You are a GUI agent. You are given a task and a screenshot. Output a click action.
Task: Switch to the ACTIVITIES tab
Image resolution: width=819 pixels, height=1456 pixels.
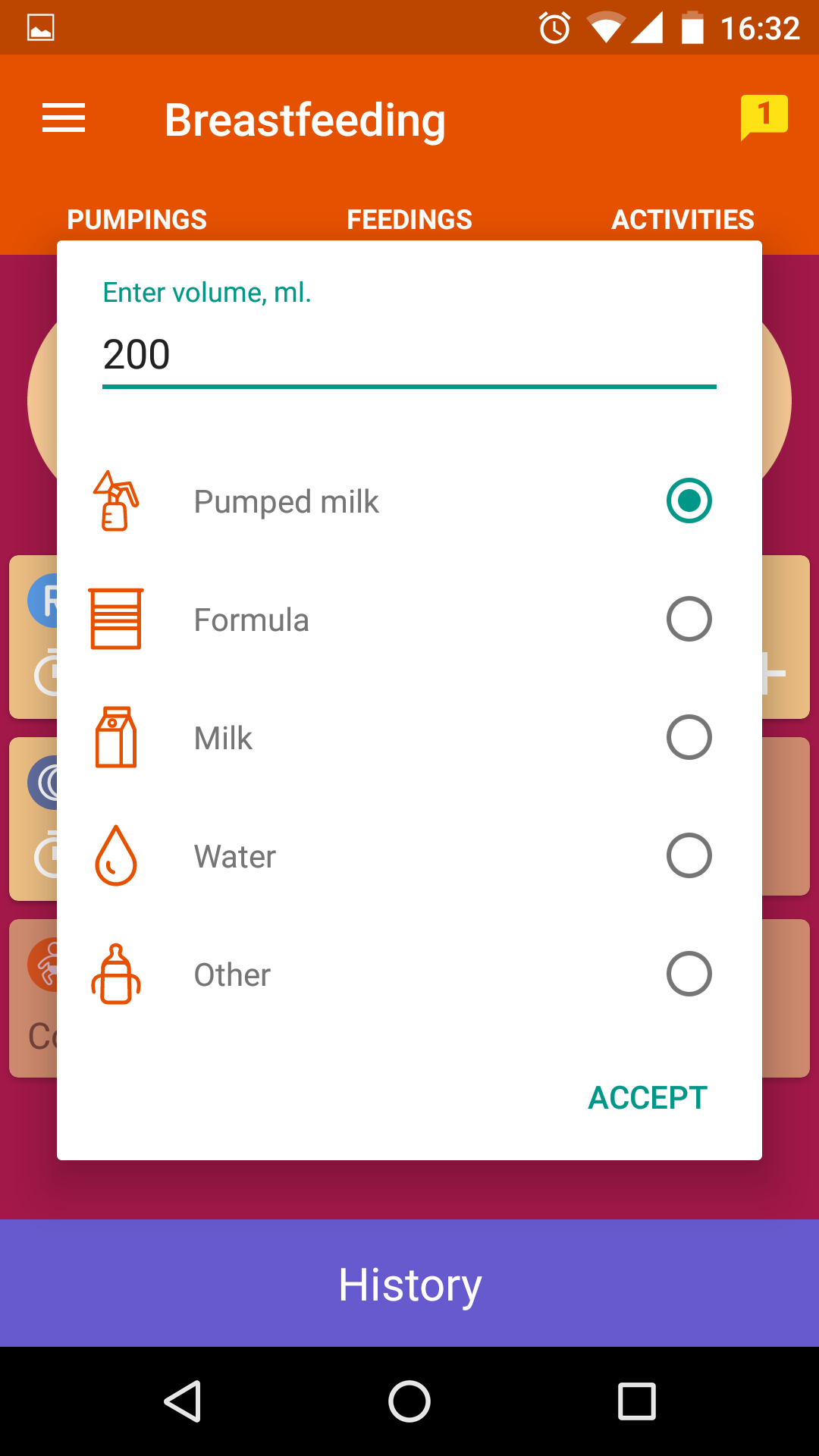(x=682, y=220)
